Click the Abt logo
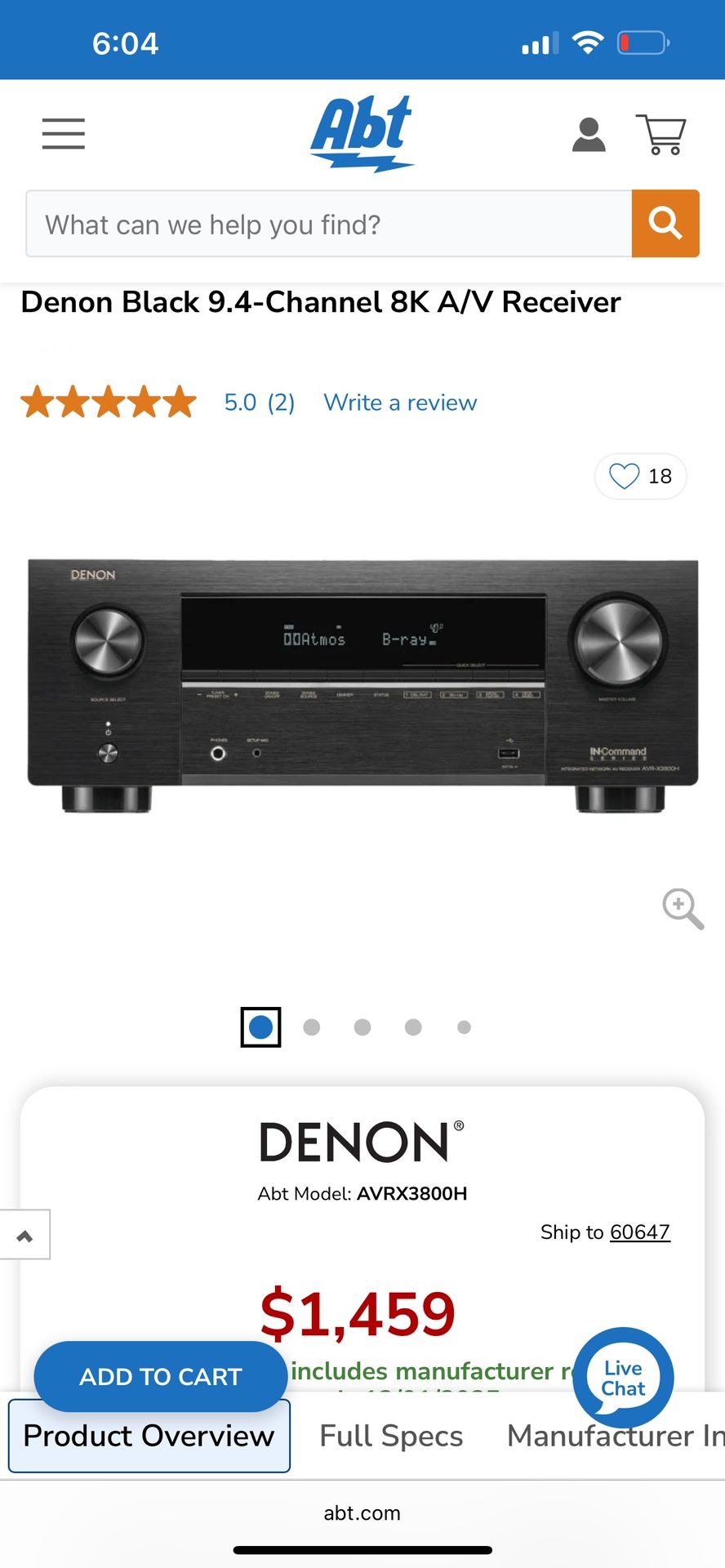Image resolution: width=725 pixels, height=1568 pixels. point(362,133)
